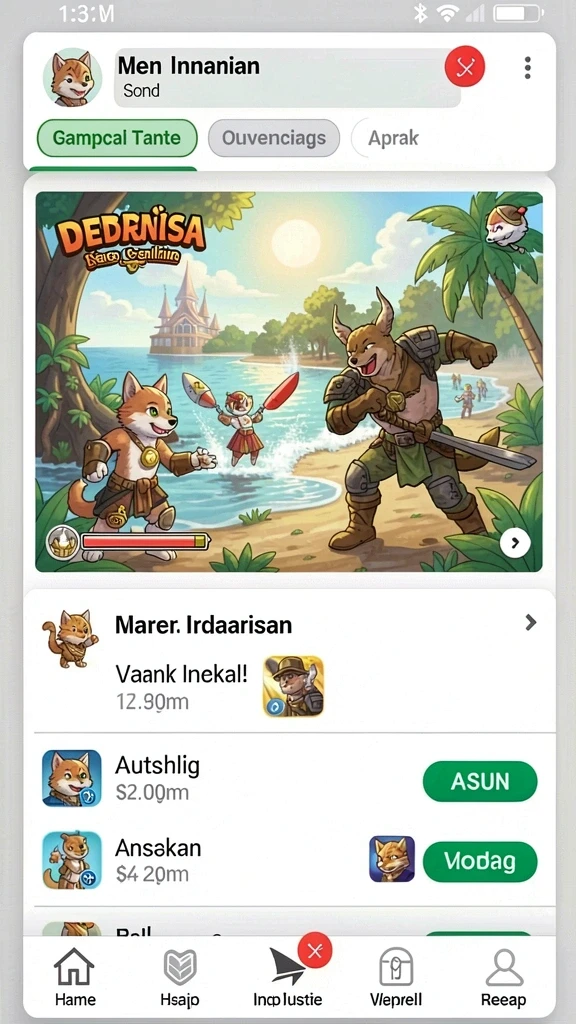Open the Autshlig app row
Screen dimensions: 576x1024
tap(289, 778)
